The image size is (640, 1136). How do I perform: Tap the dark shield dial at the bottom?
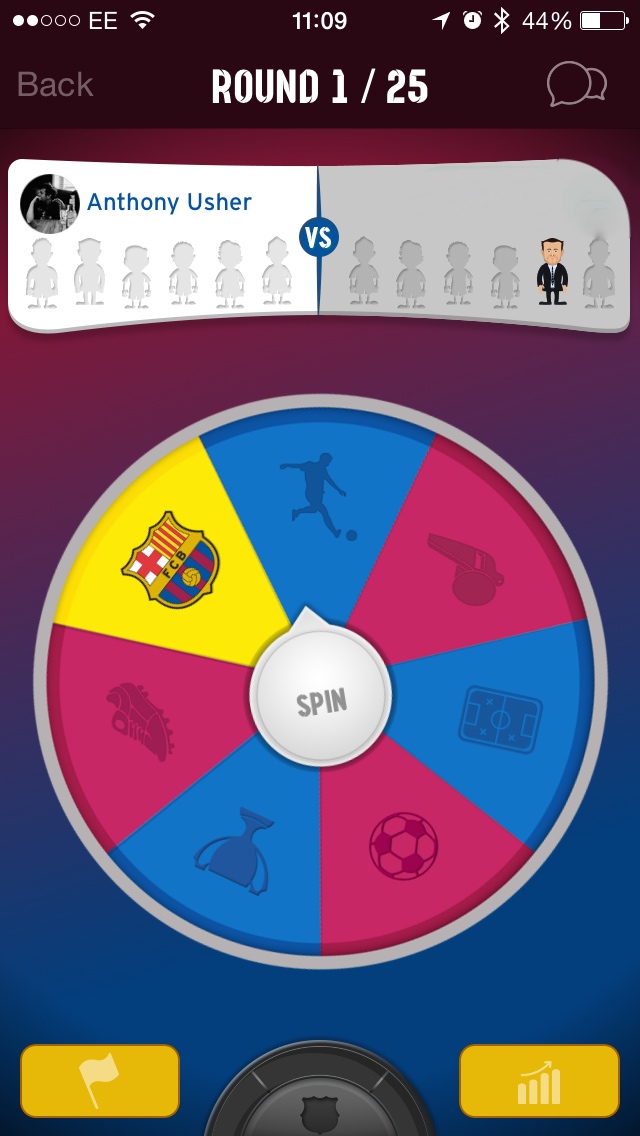pos(320,1090)
